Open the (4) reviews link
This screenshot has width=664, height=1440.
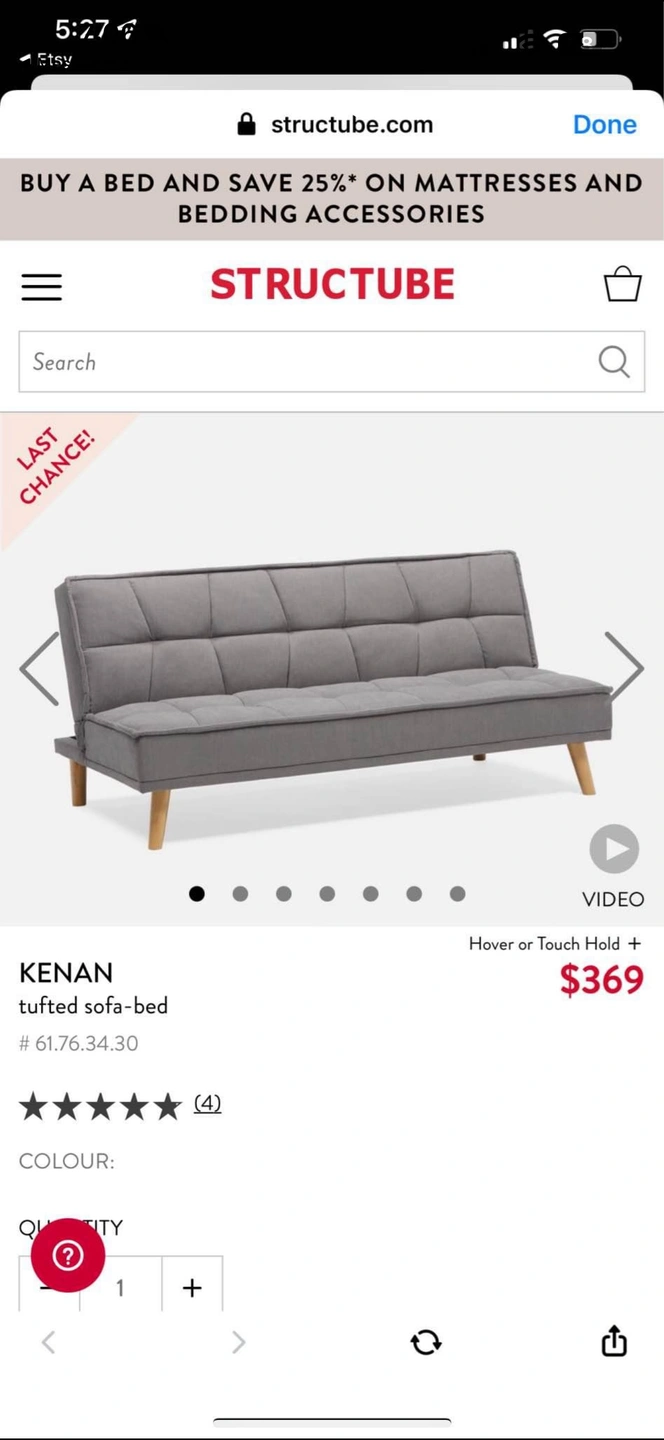207,1103
